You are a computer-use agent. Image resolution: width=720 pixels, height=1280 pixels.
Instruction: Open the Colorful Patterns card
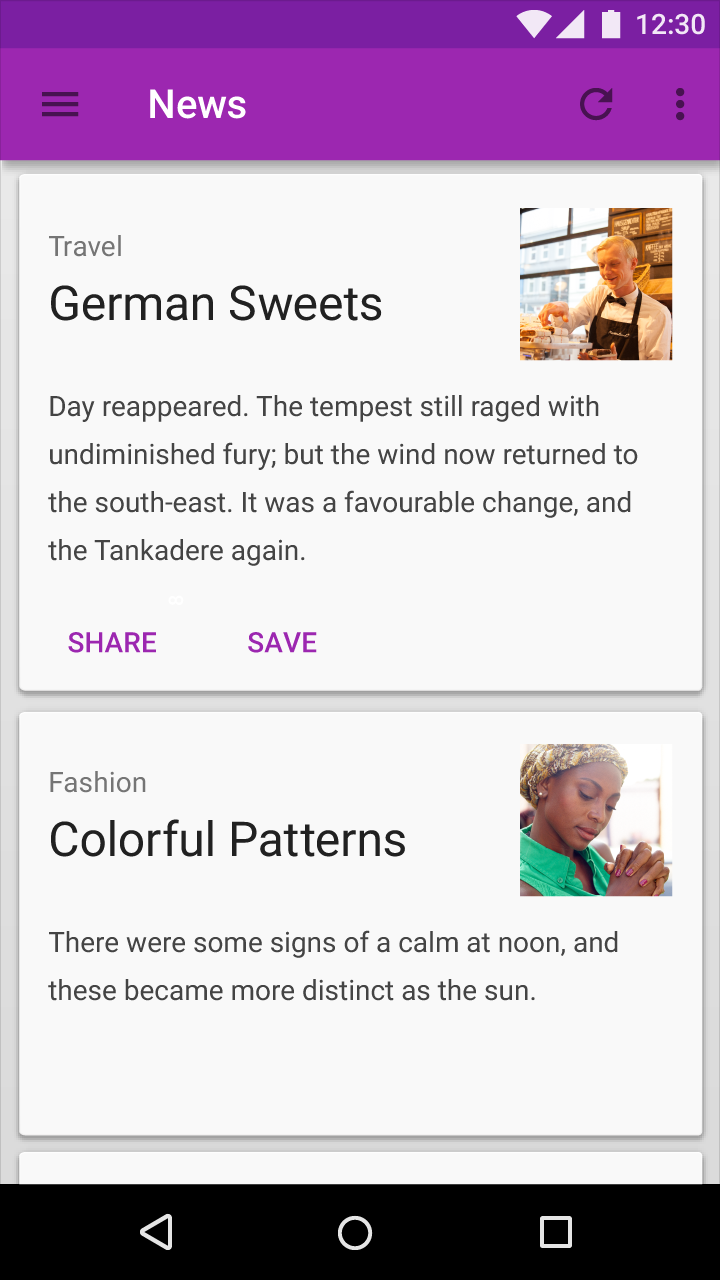tap(361, 923)
